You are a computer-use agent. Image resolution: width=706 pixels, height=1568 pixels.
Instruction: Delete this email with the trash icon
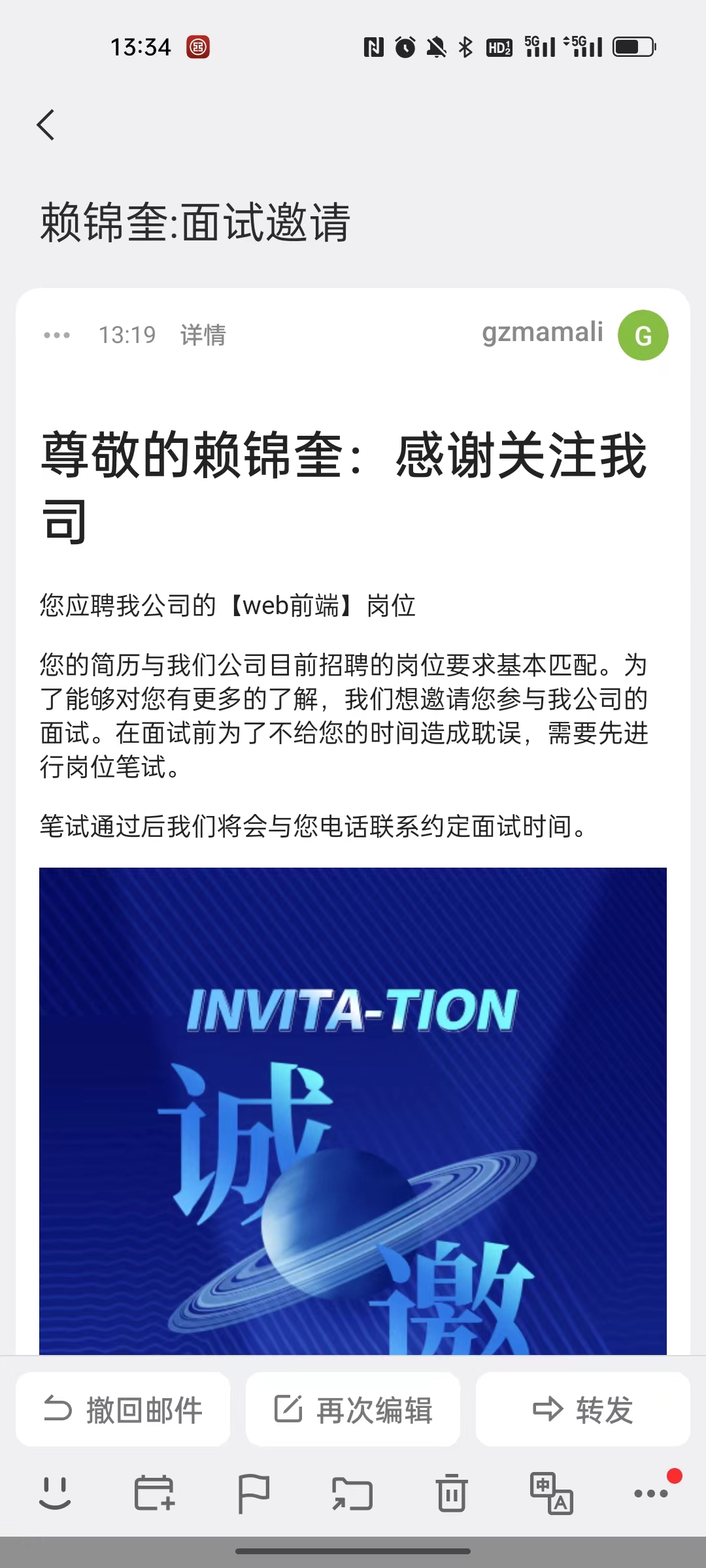click(452, 1493)
